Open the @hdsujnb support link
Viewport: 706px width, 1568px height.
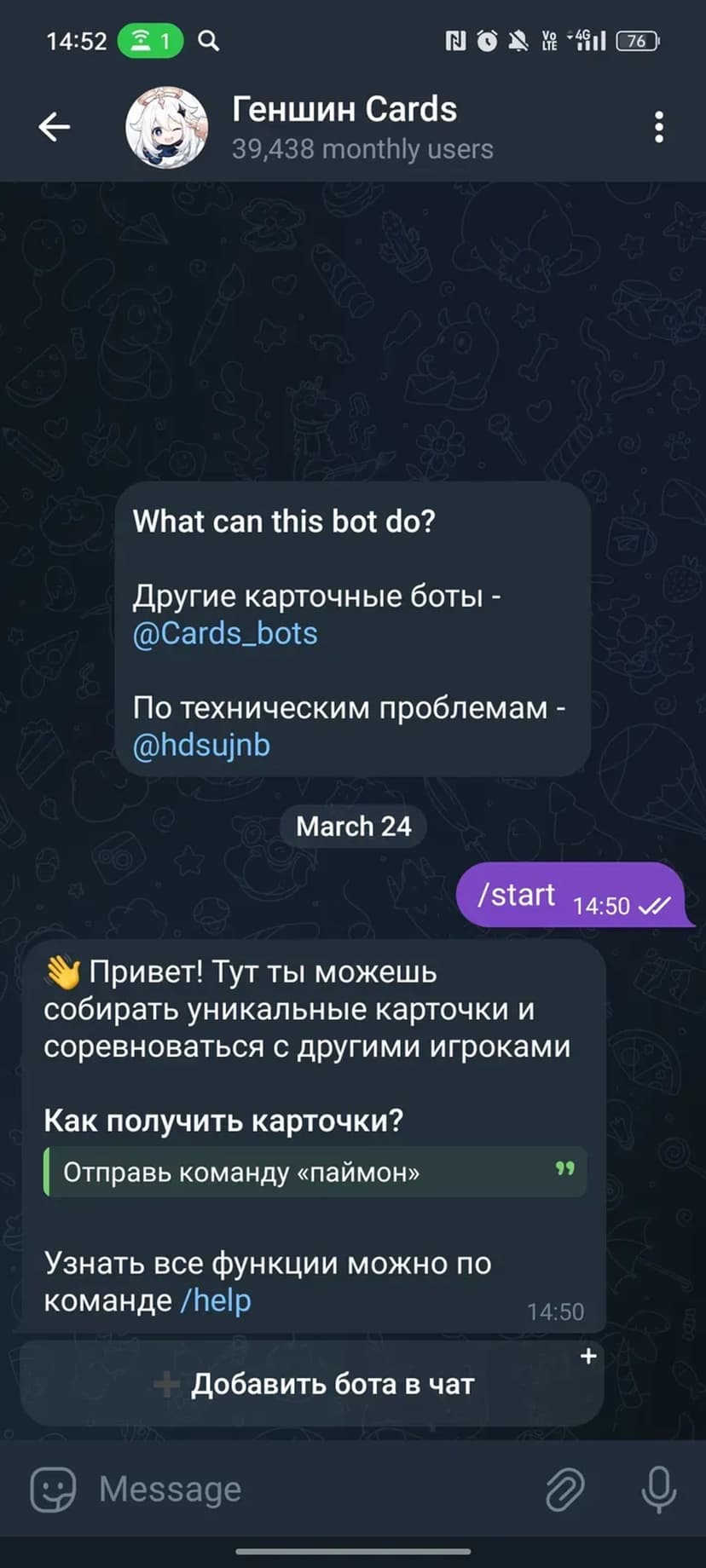tap(201, 745)
